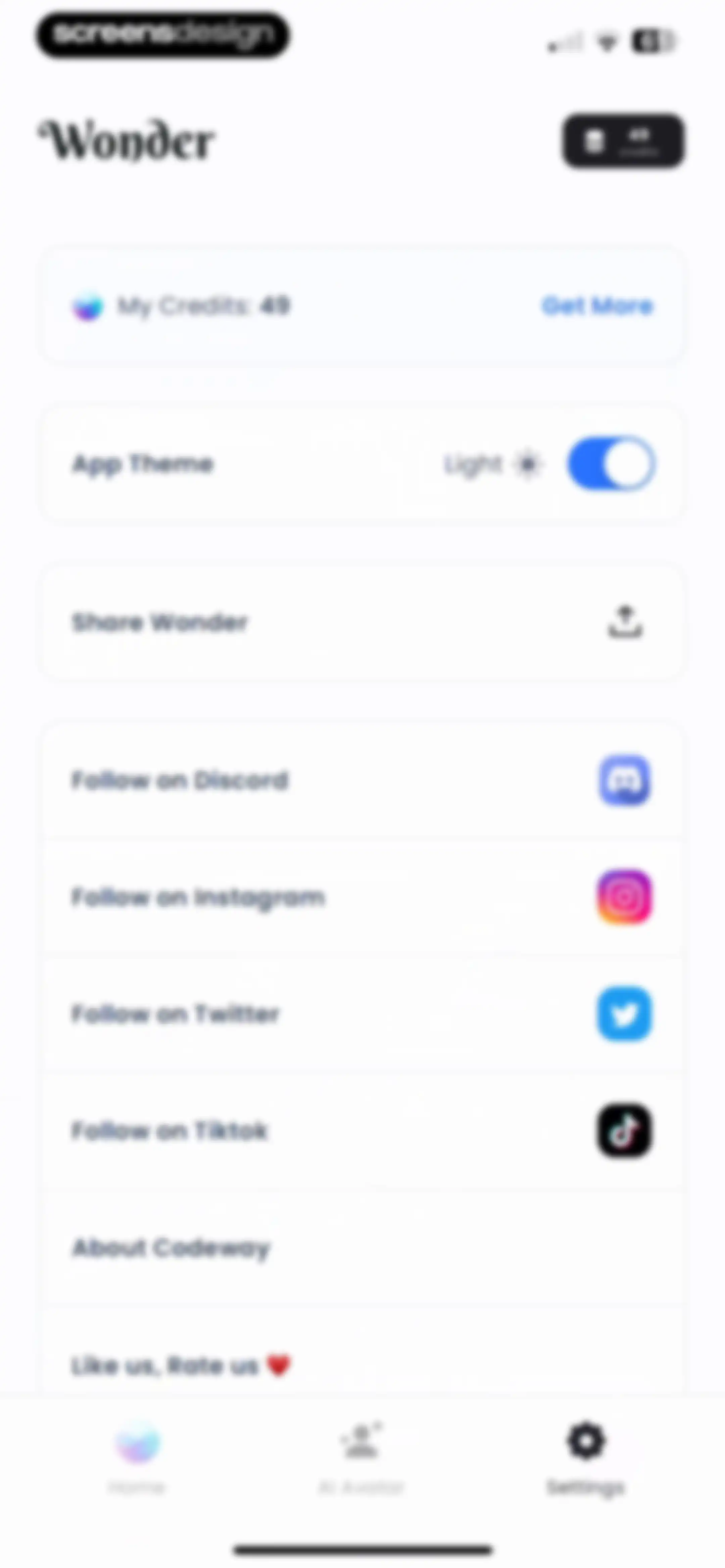Follow on Twitter
The width and height of the screenshot is (725, 1568).
tap(362, 1014)
